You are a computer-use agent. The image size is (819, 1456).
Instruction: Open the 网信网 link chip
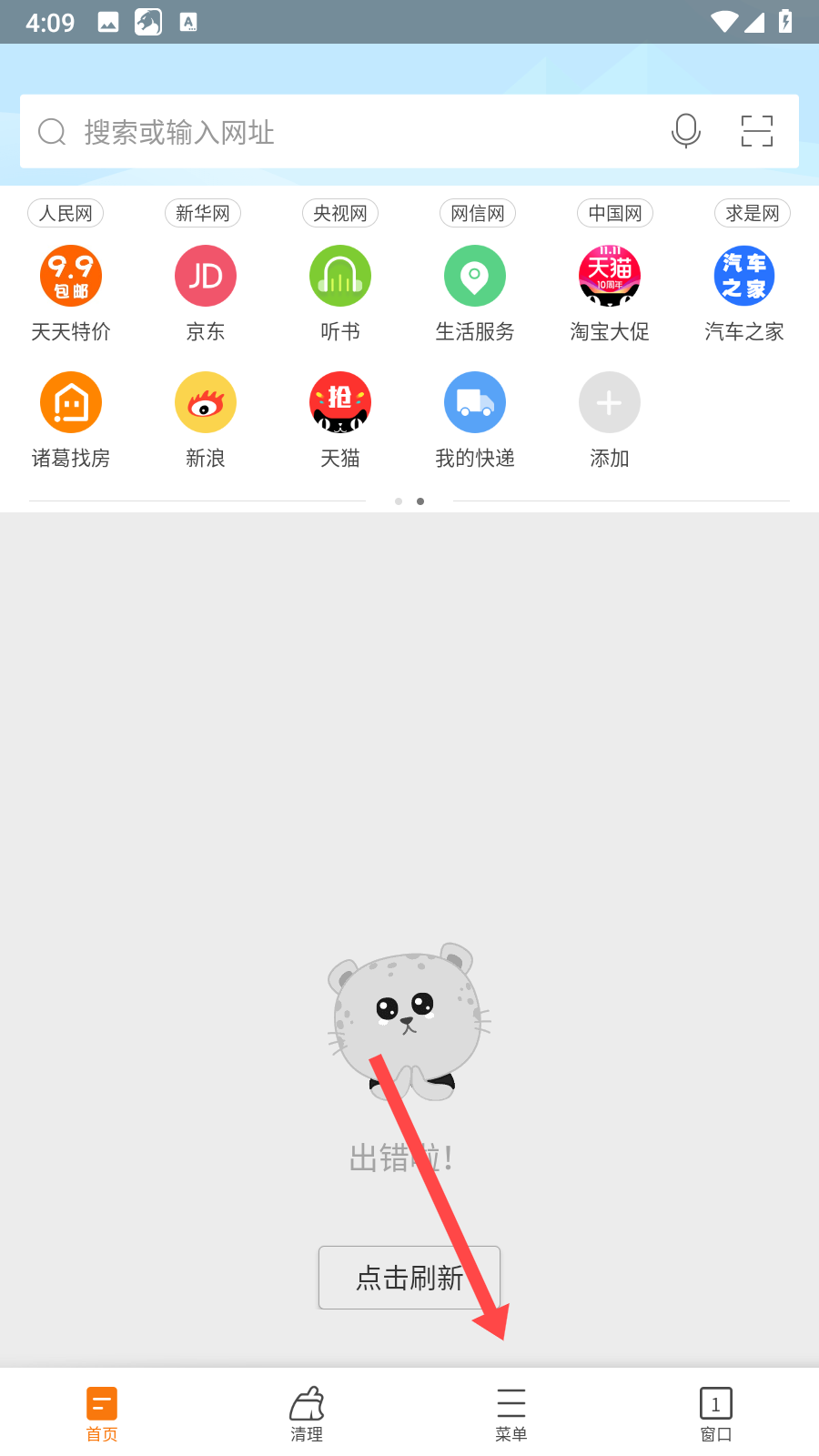click(478, 213)
